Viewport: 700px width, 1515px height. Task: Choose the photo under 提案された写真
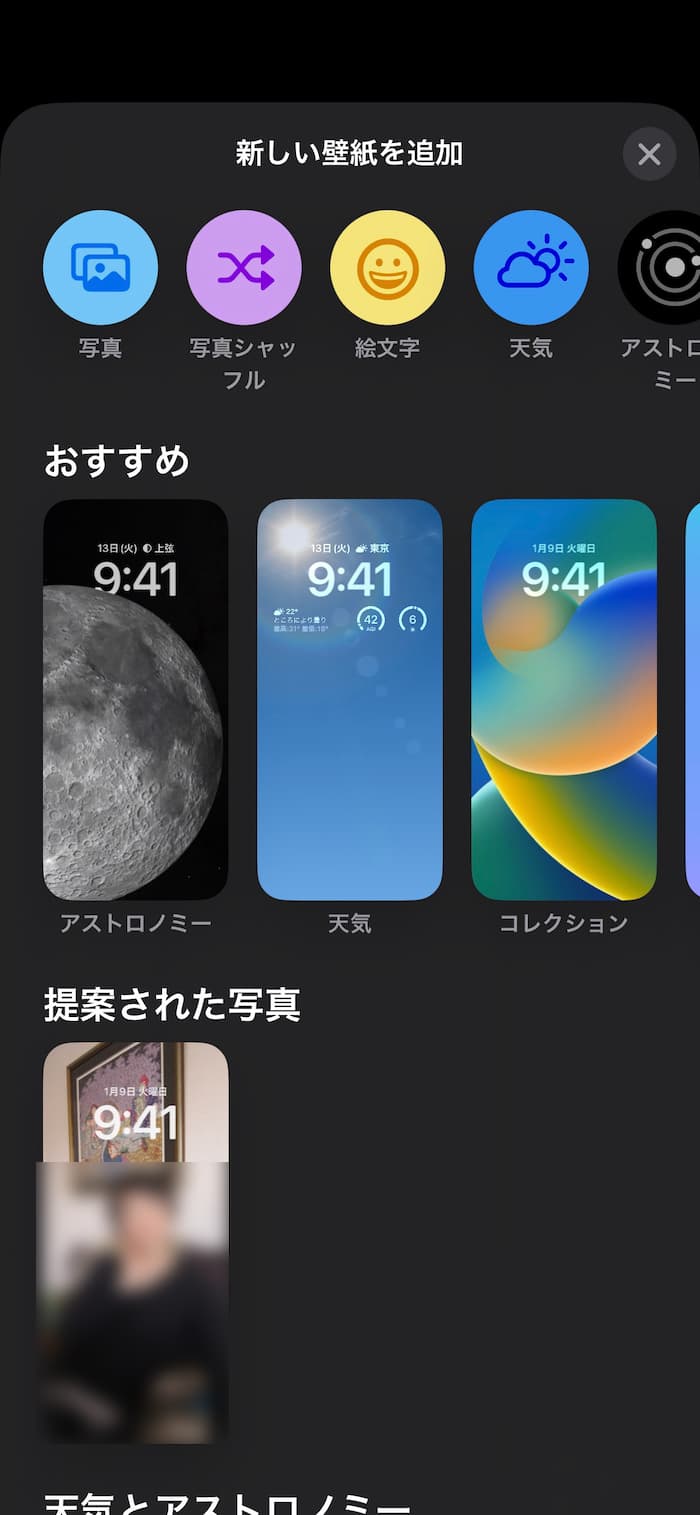[135, 1242]
